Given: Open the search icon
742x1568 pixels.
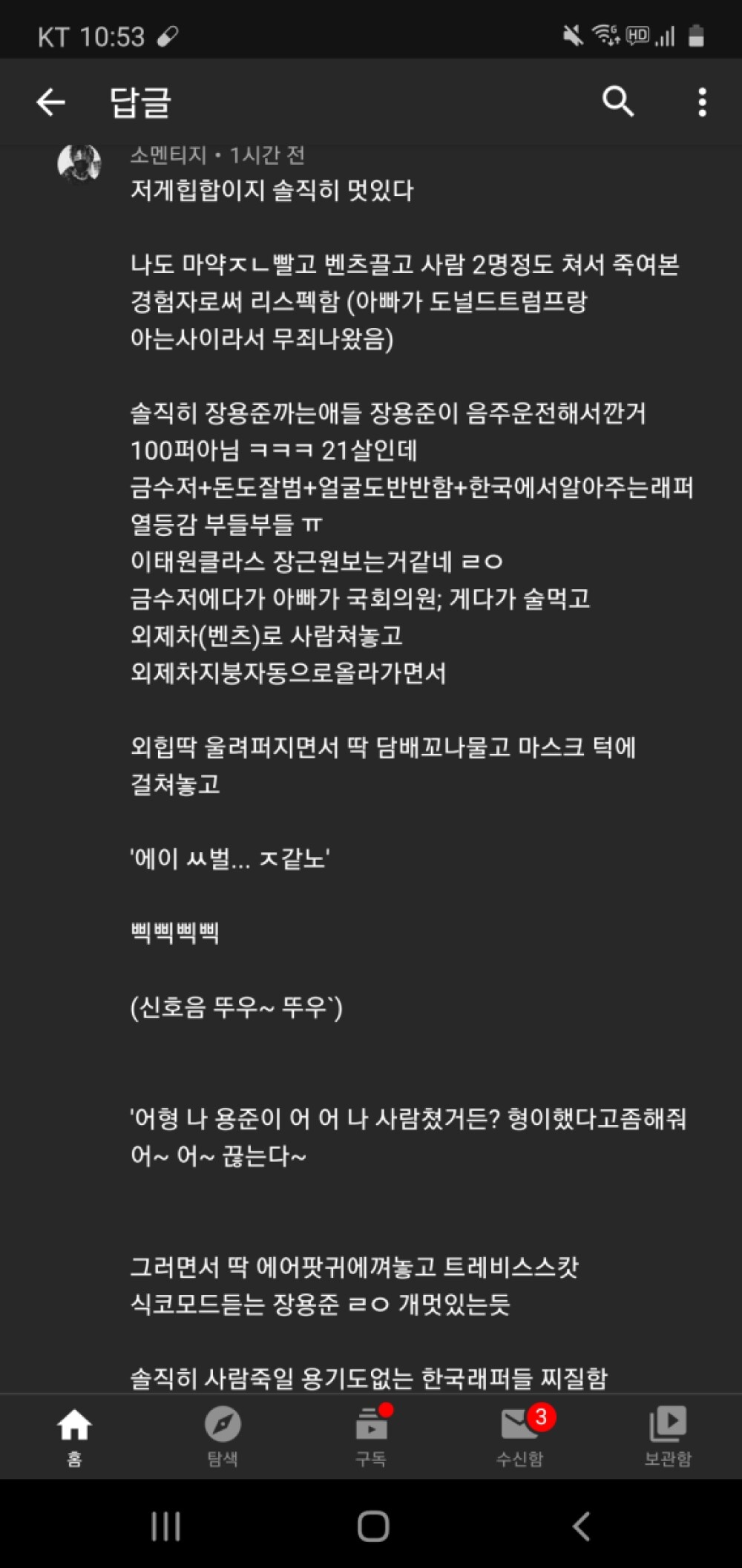Looking at the screenshot, I should point(617,102).
